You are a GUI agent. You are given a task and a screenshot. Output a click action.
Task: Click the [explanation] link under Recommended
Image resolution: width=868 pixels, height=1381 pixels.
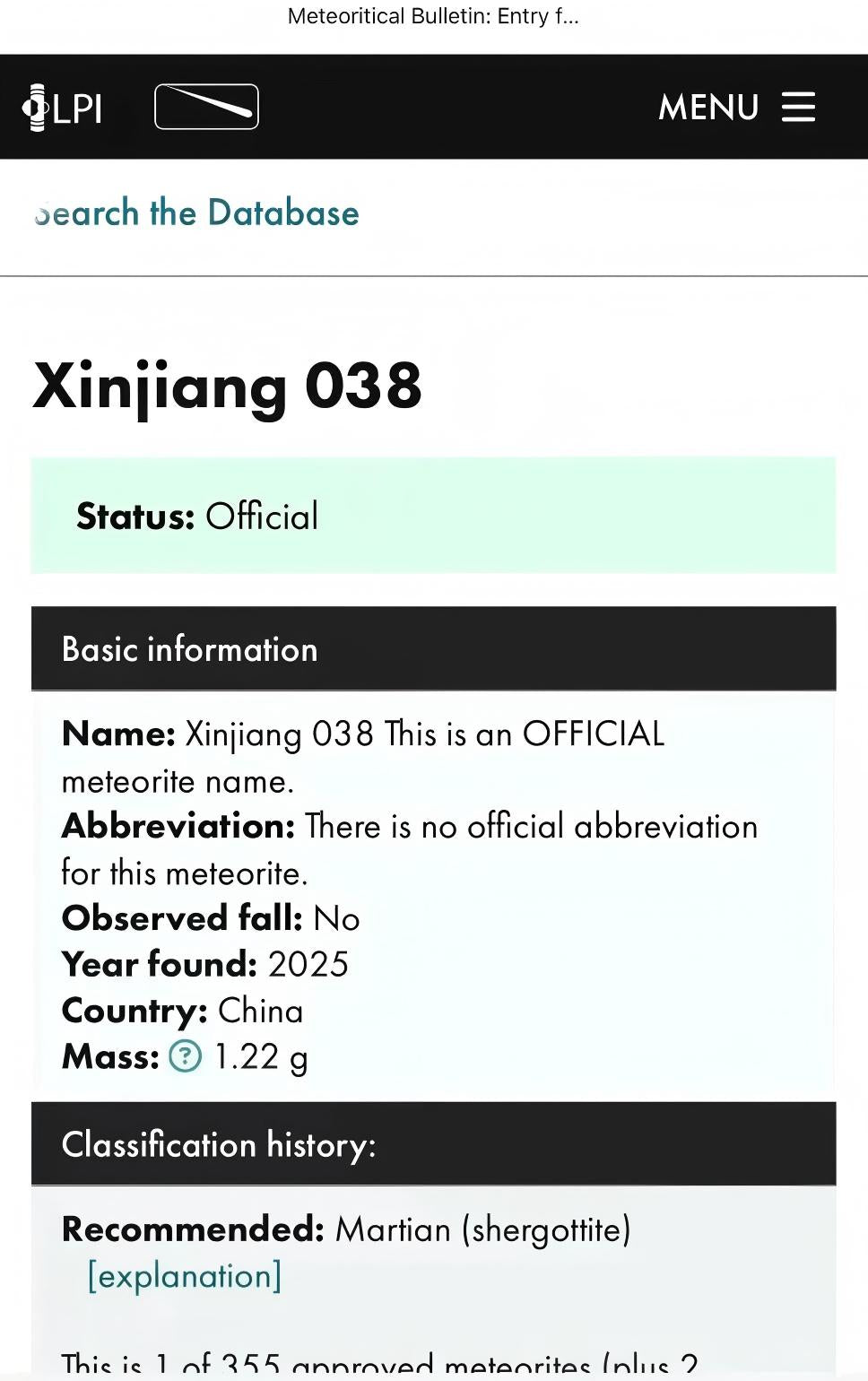click(183, 1275)
